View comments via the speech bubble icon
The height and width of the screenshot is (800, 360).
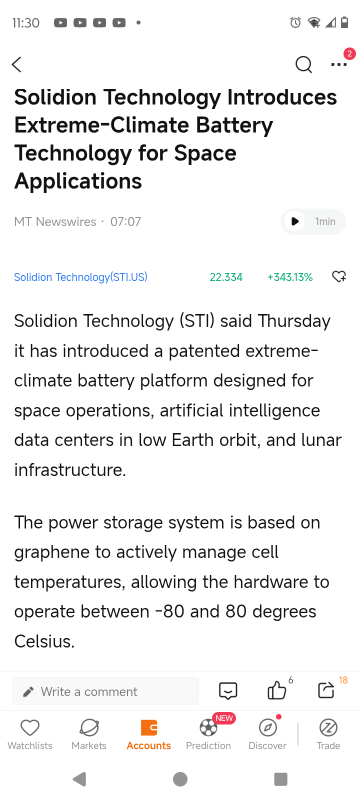(x=228, y=691)
